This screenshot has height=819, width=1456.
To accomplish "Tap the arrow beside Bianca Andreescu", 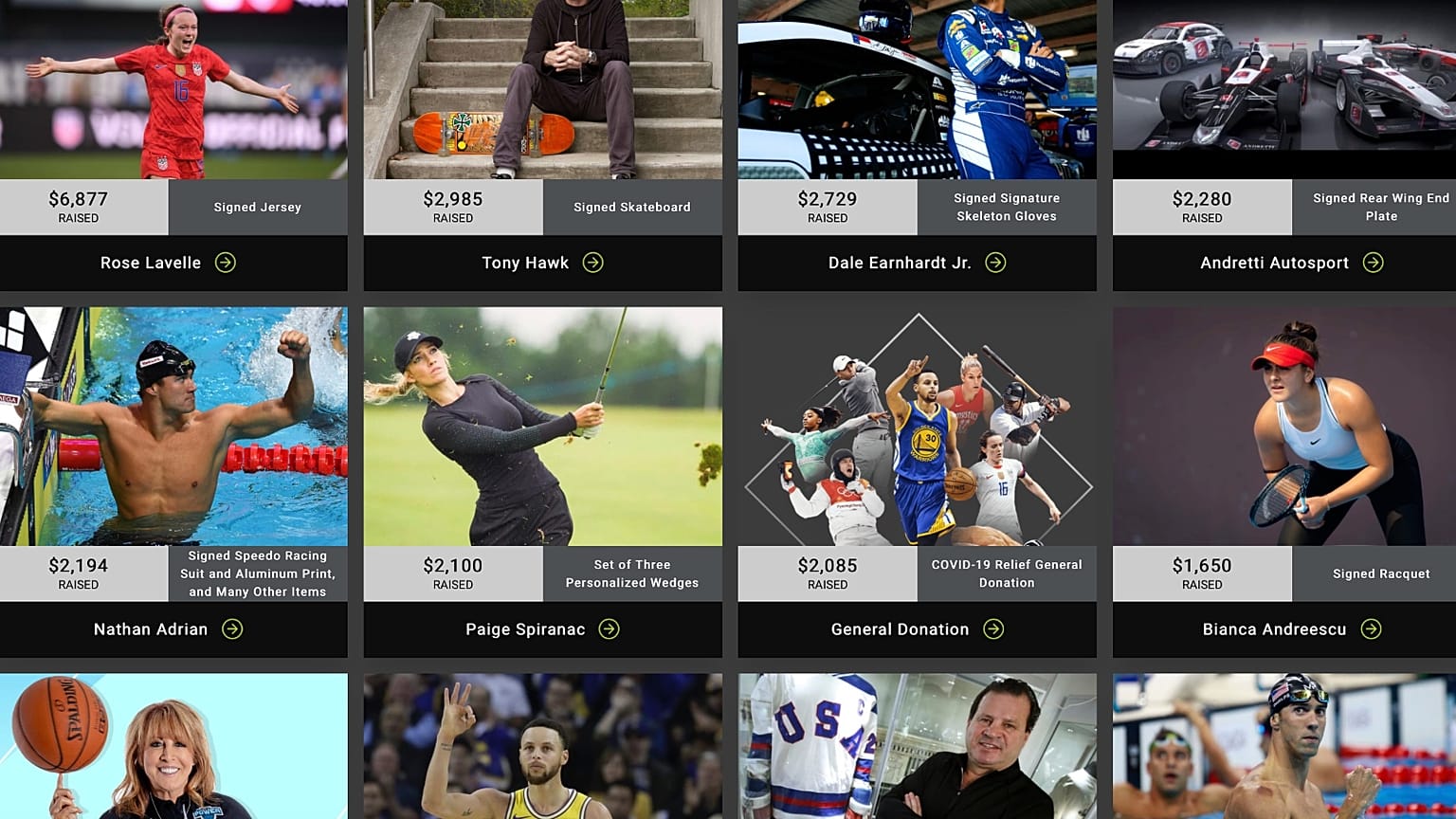I will [x=1372, y=629].
